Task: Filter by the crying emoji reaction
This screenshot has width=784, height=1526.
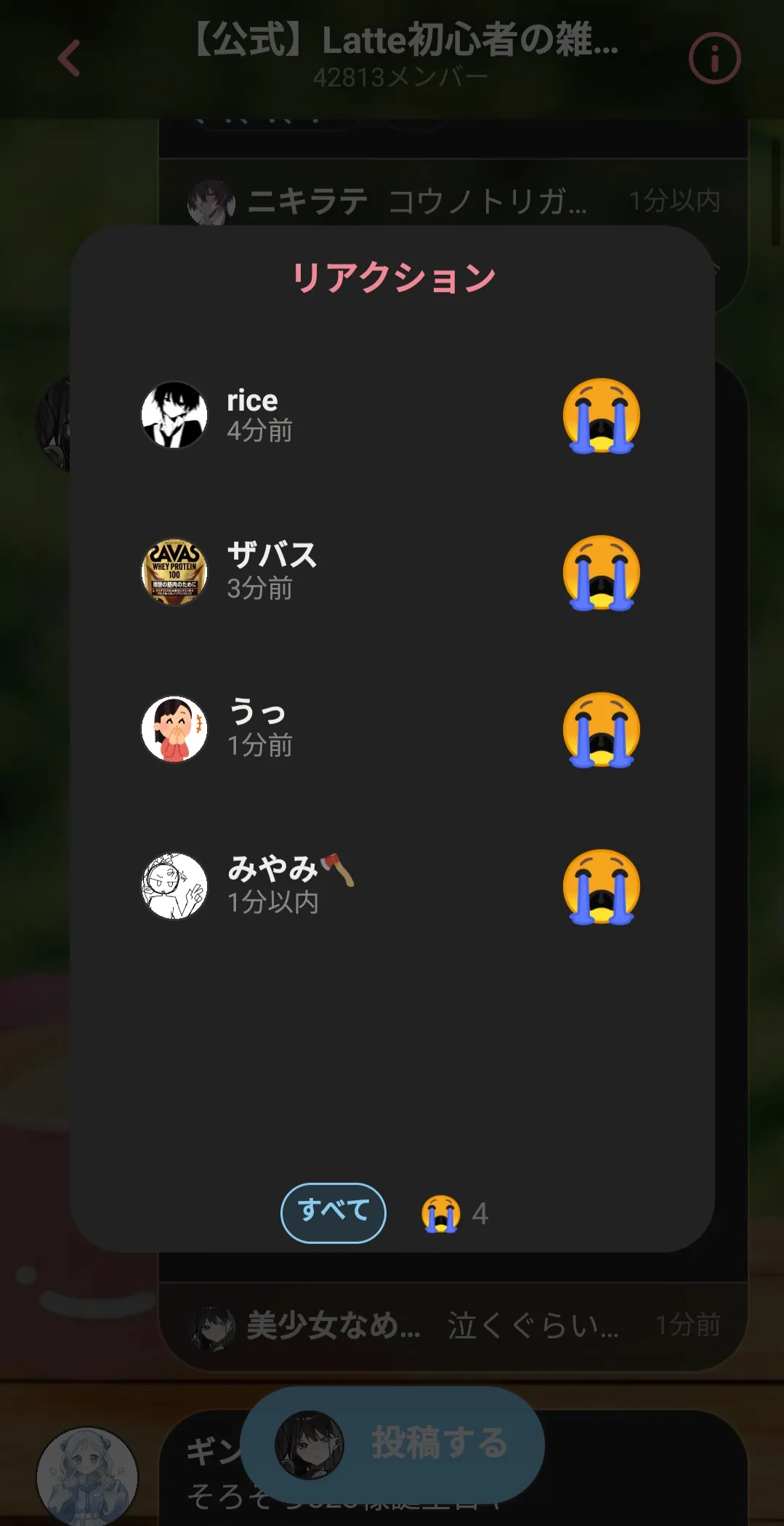Action: pos(455,1213)
